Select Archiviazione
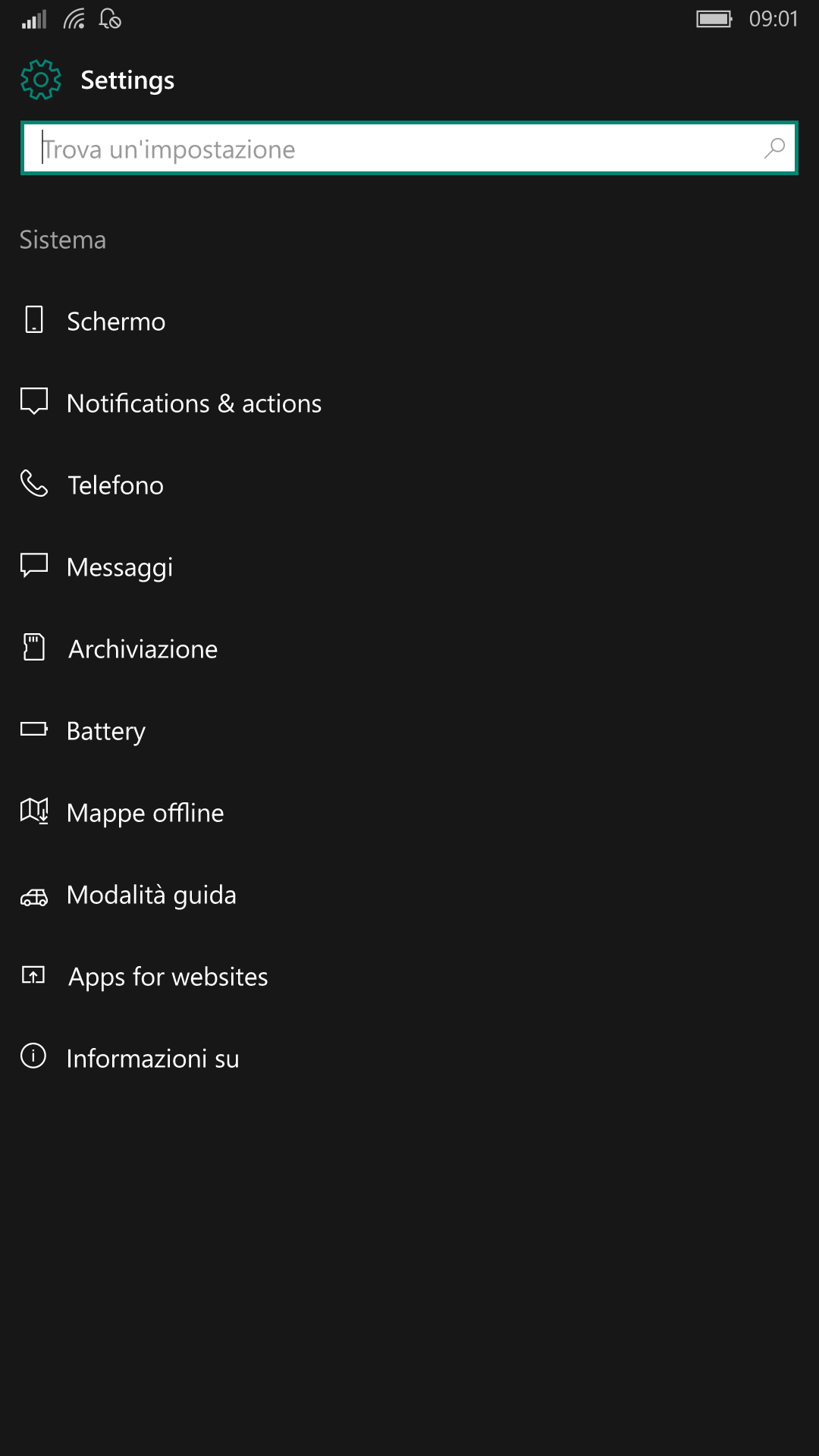The height and width of the screenshot is (1456, 819). tap(409, 648)
